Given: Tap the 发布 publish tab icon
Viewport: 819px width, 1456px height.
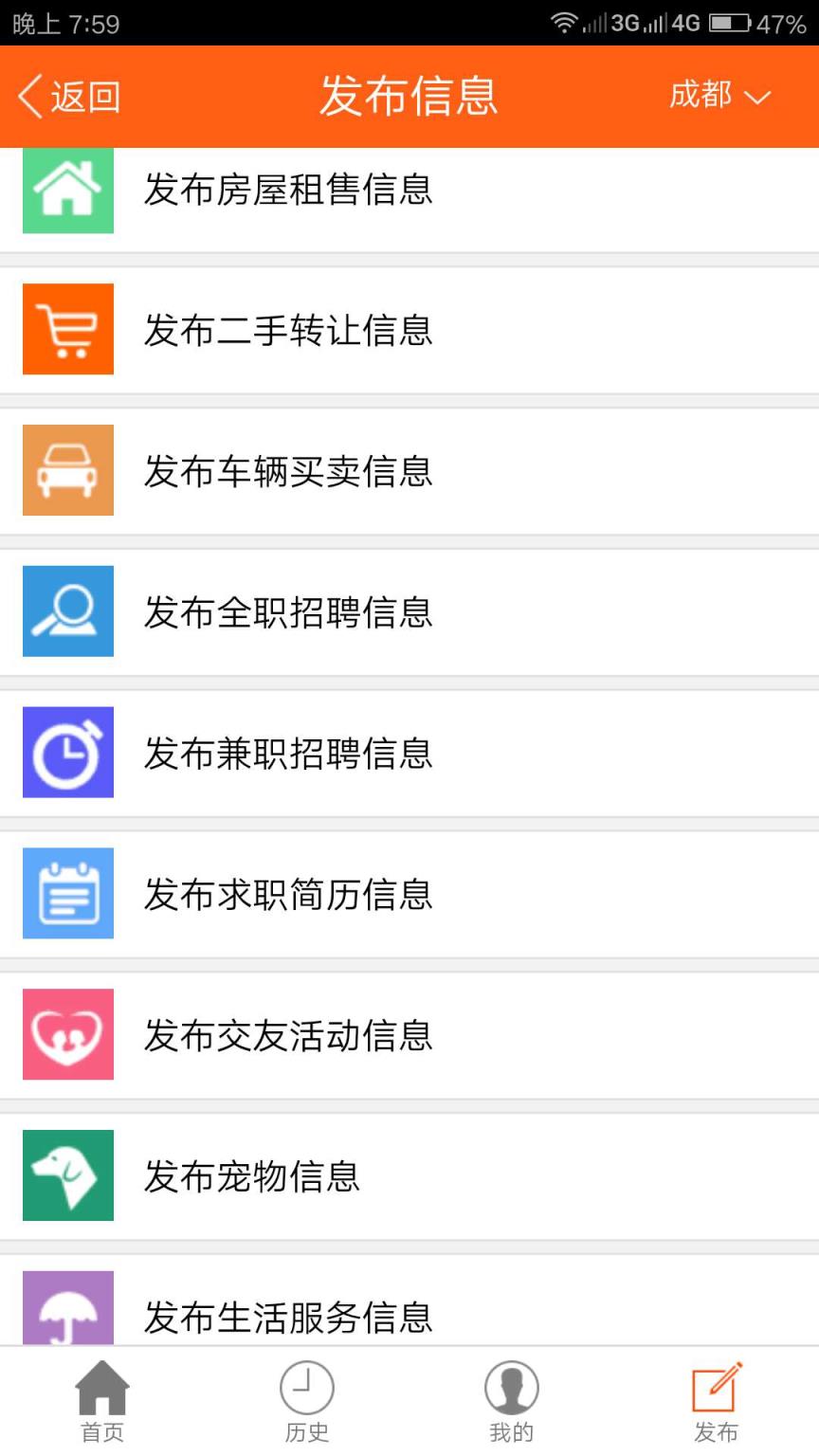Looking at the screenshot, I should [716, 1393].
